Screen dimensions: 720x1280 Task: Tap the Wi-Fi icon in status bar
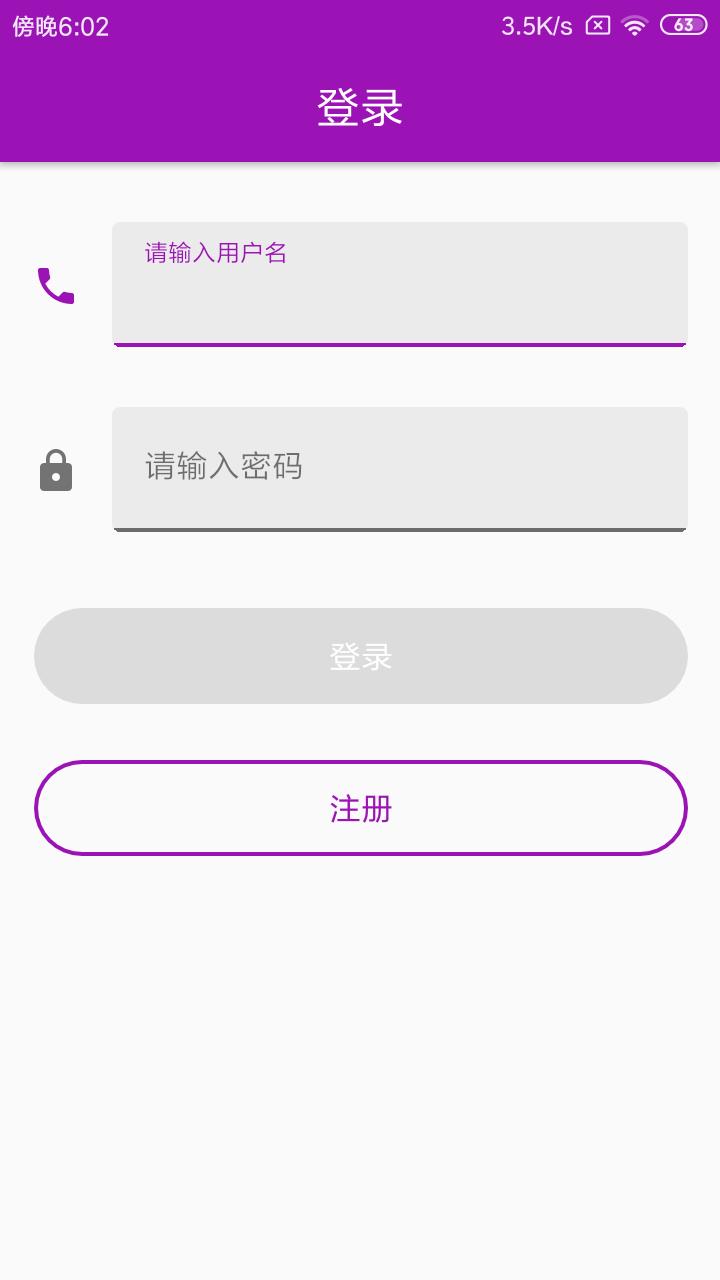[636, 26]
